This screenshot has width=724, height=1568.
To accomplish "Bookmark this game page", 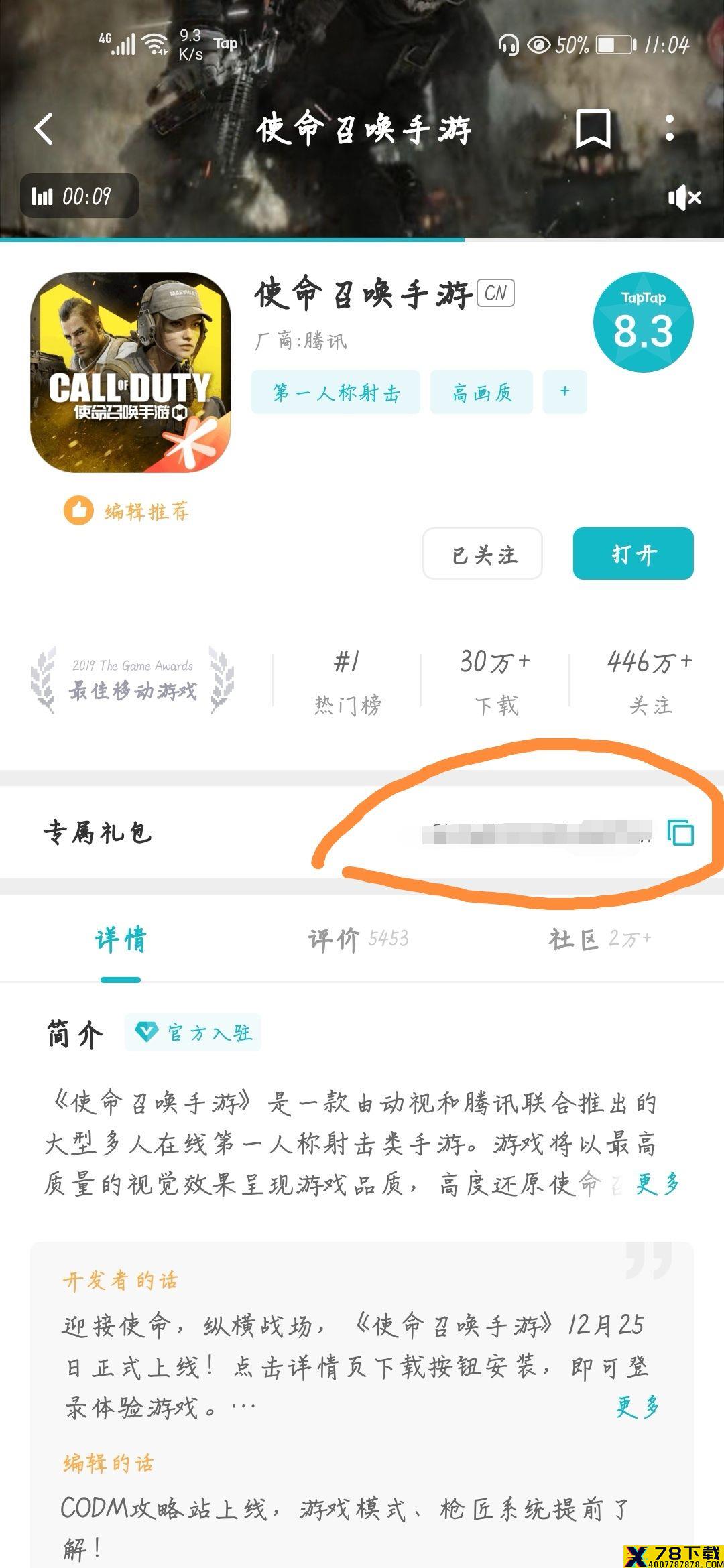I will (593, 128).
